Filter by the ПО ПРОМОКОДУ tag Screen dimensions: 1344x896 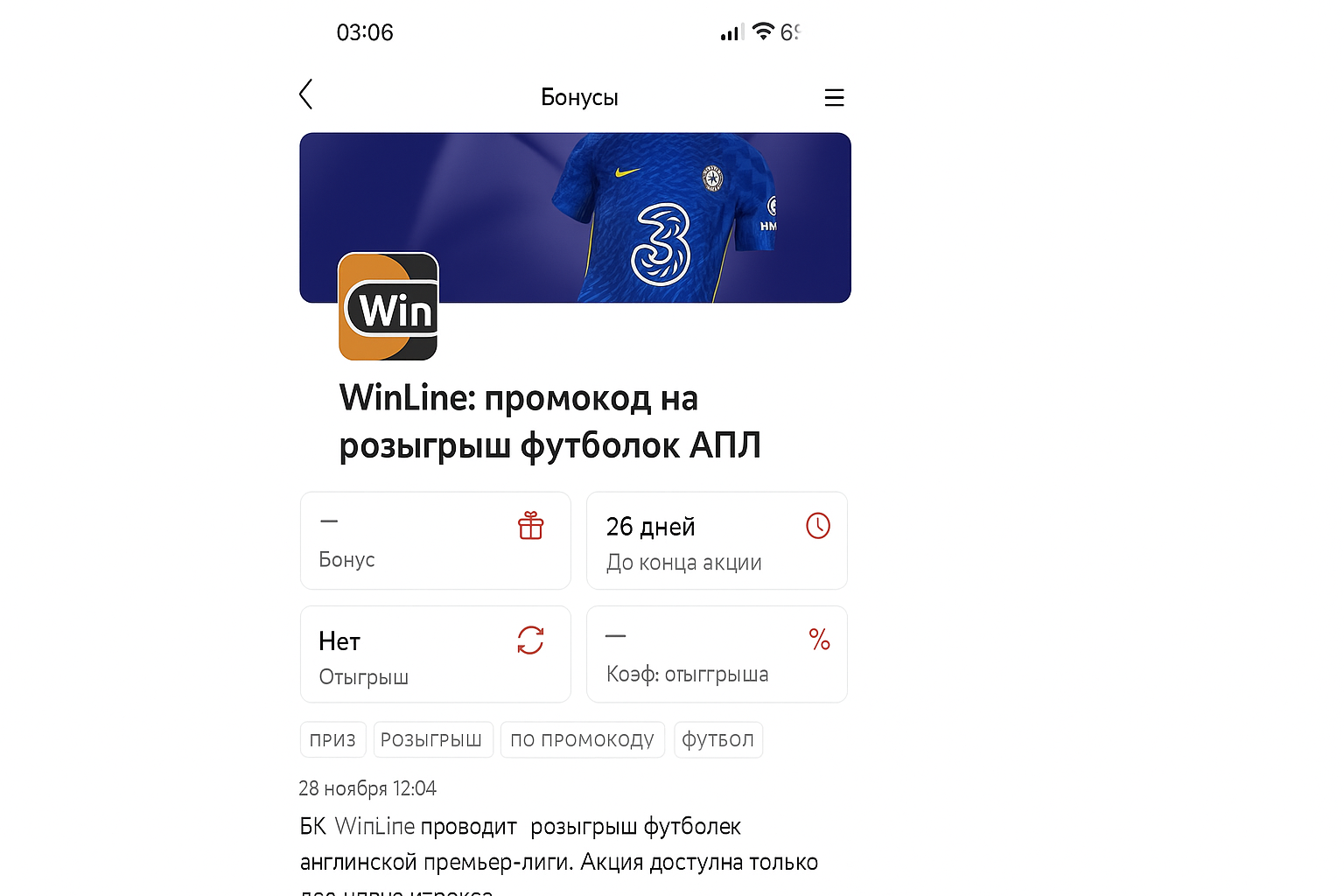582,739
